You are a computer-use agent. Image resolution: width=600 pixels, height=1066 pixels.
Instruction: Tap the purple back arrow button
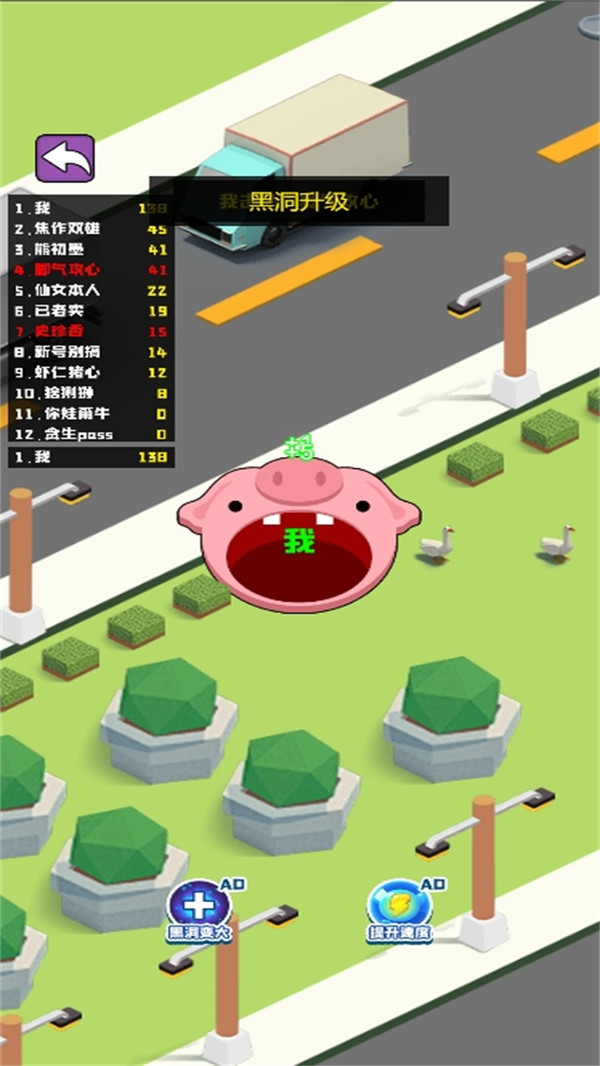[x=65, y=158]
